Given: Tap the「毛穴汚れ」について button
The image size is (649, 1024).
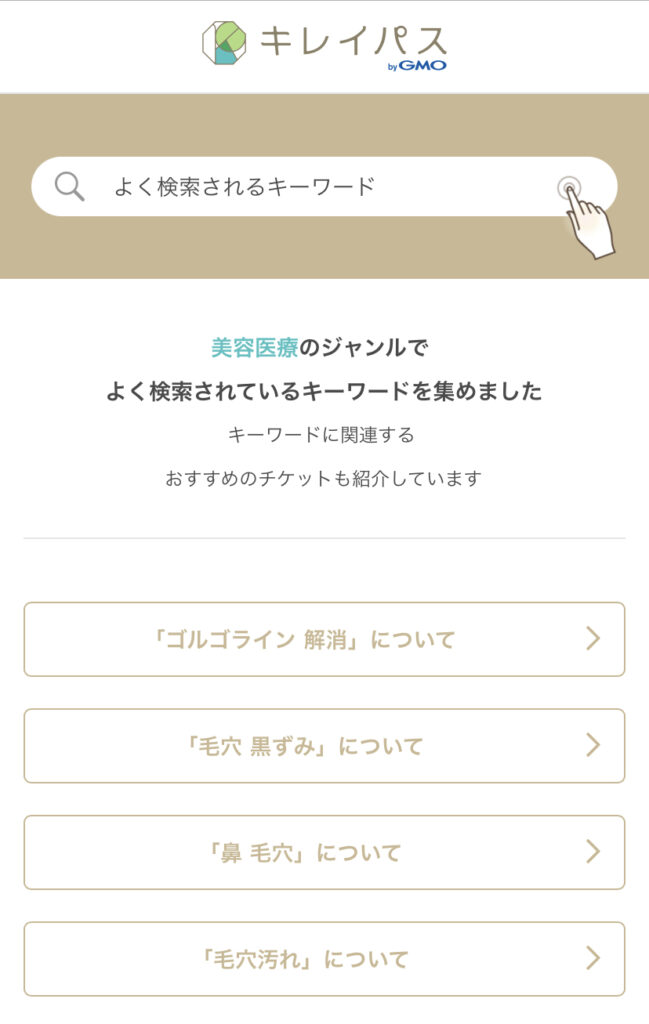Looking at the screenshot, I should point(324,959).
